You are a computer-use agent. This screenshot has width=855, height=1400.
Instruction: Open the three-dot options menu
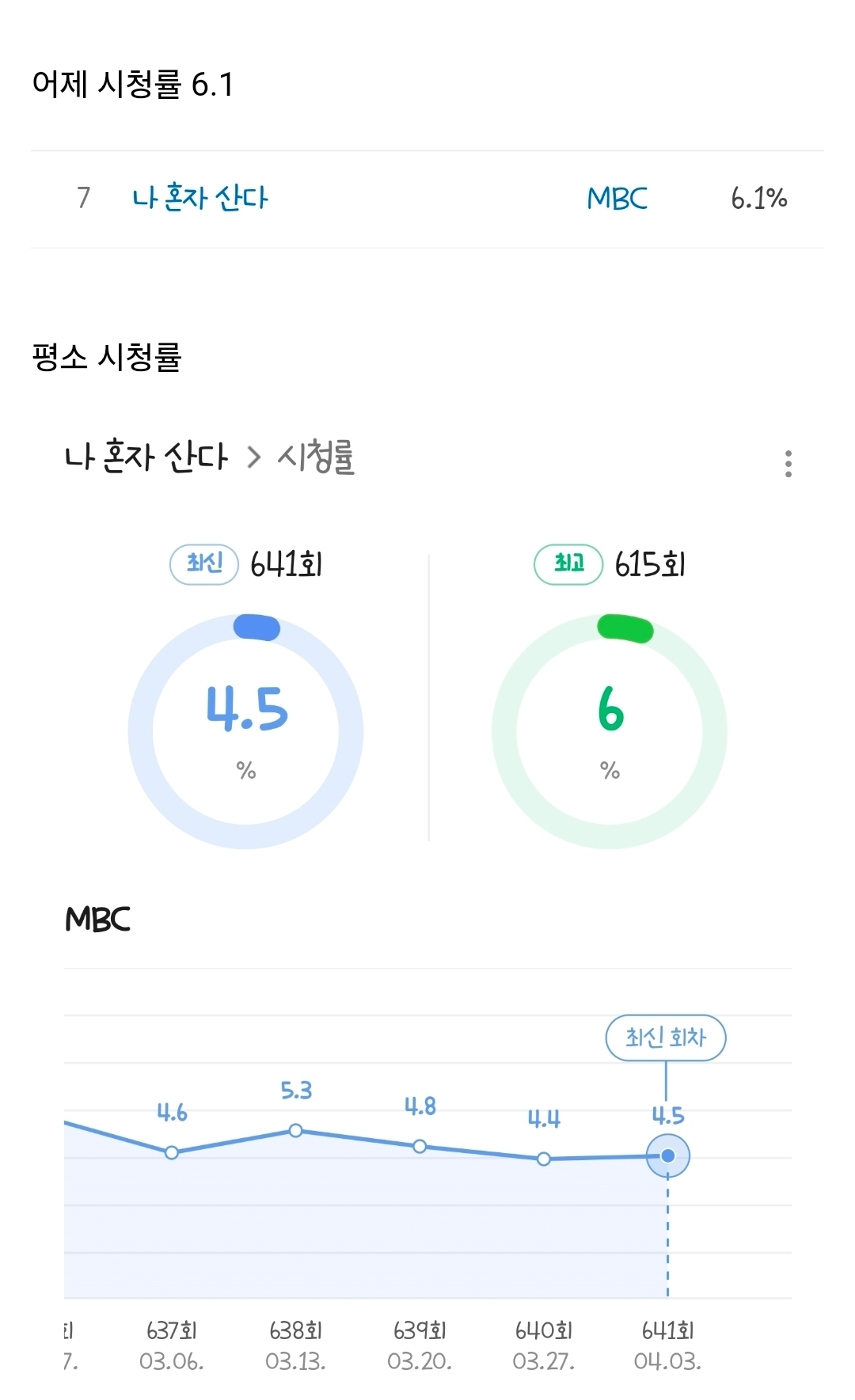[x=788, y=463]
